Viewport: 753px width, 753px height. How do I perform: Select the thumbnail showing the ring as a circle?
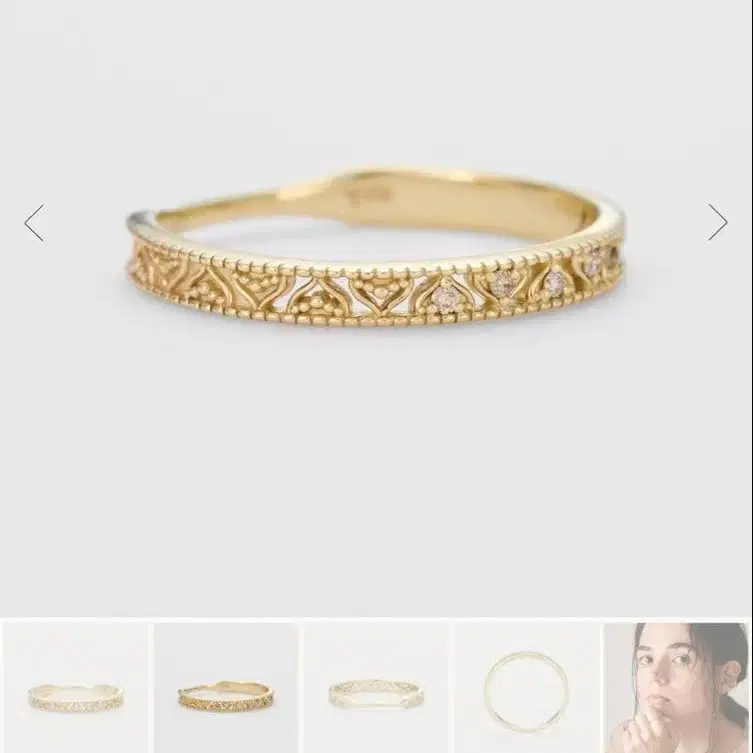[526, 688]
